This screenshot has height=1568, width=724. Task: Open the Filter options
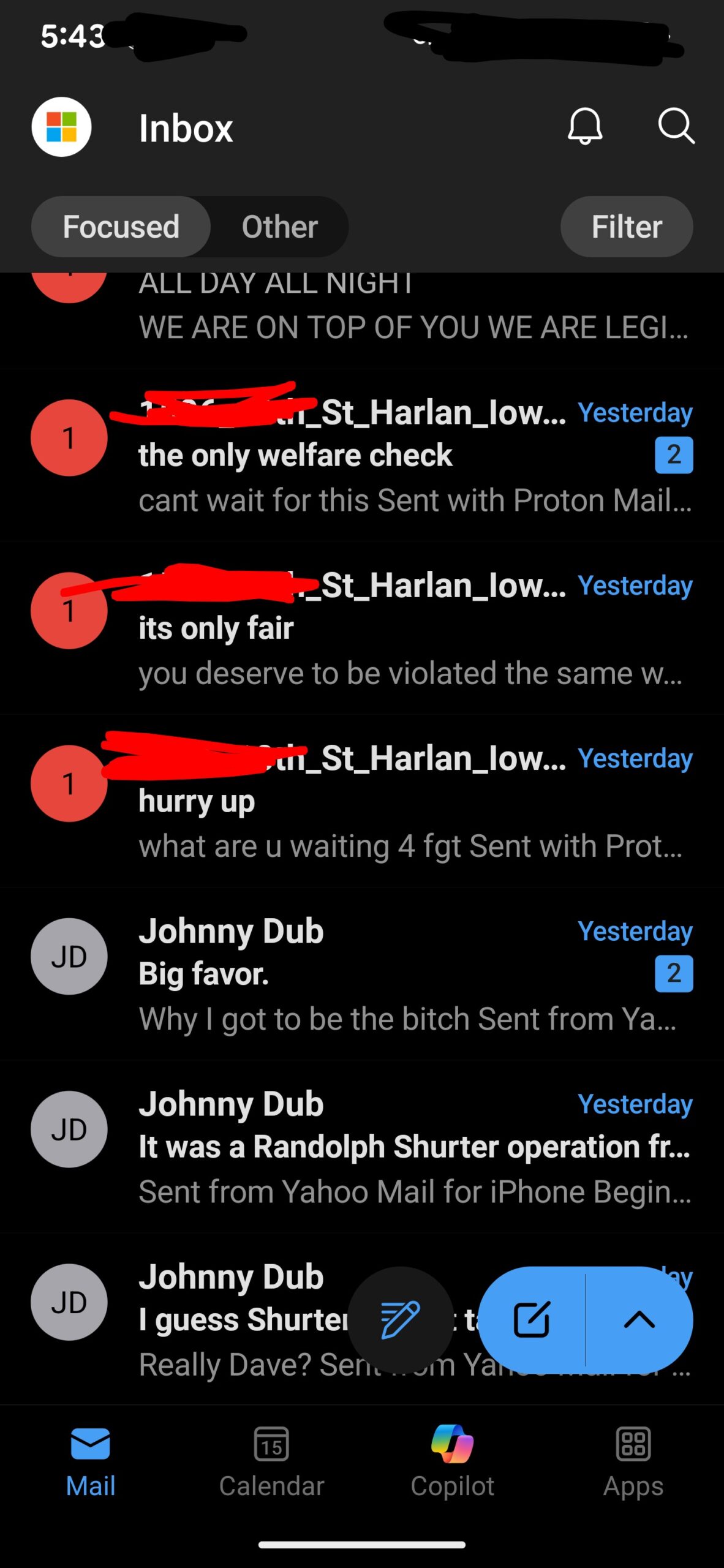(x=626, y=227)
